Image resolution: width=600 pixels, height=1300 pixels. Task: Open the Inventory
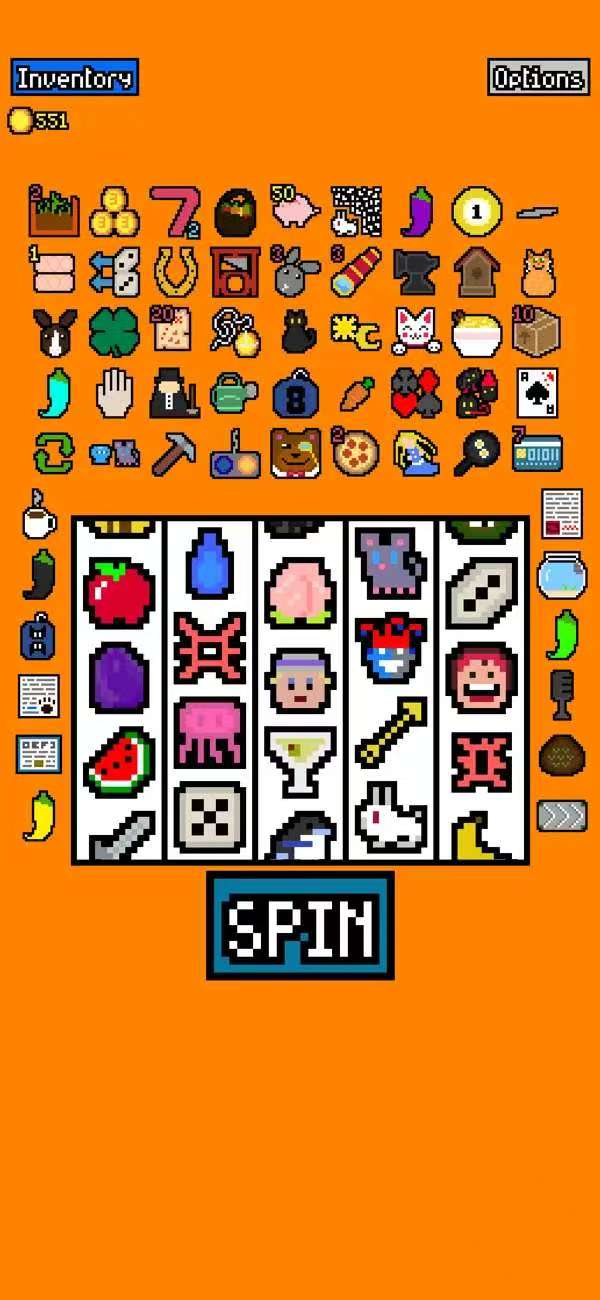75,78
